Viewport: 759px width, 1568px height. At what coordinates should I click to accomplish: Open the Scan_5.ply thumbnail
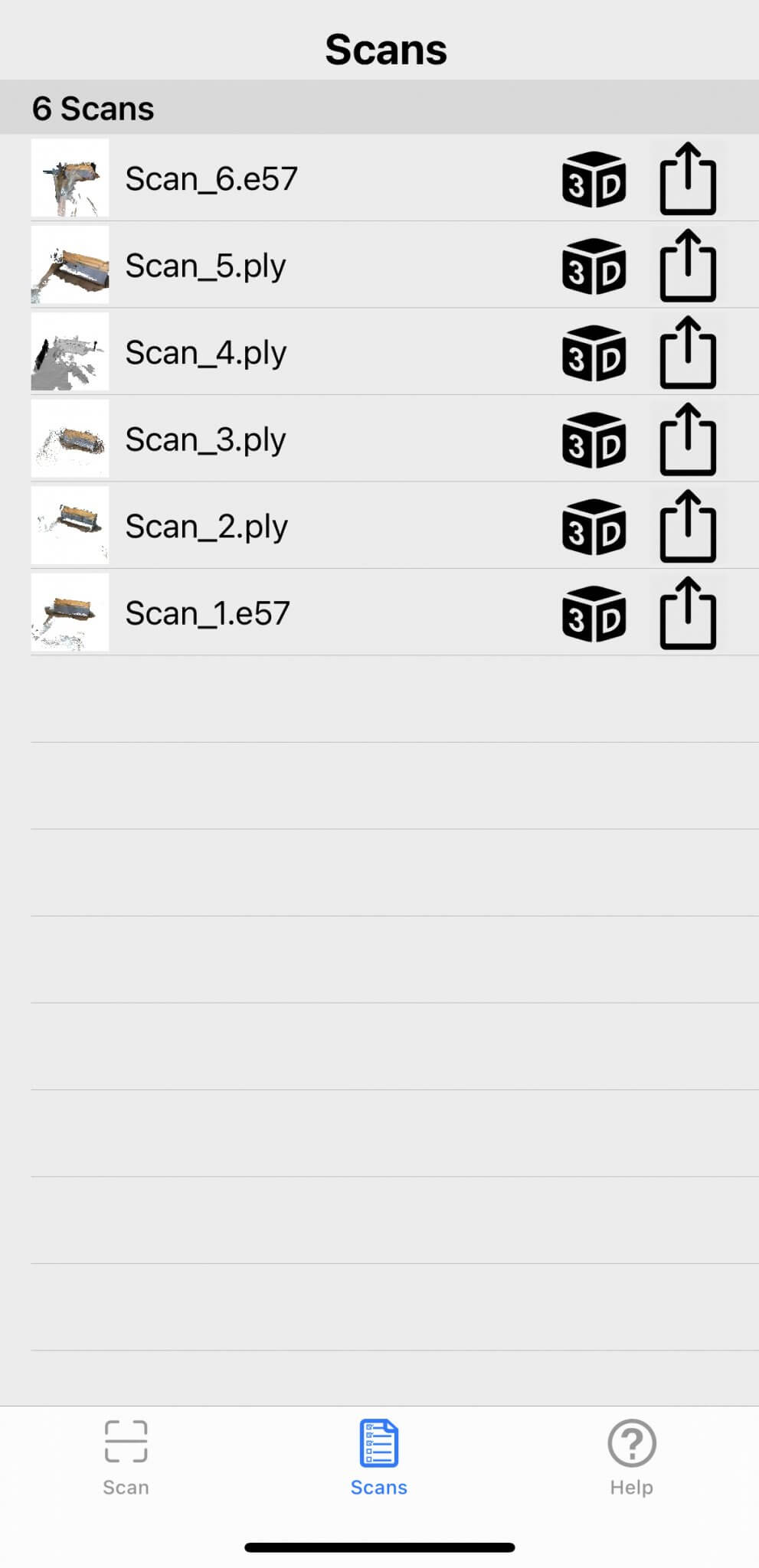click(70, 265)
